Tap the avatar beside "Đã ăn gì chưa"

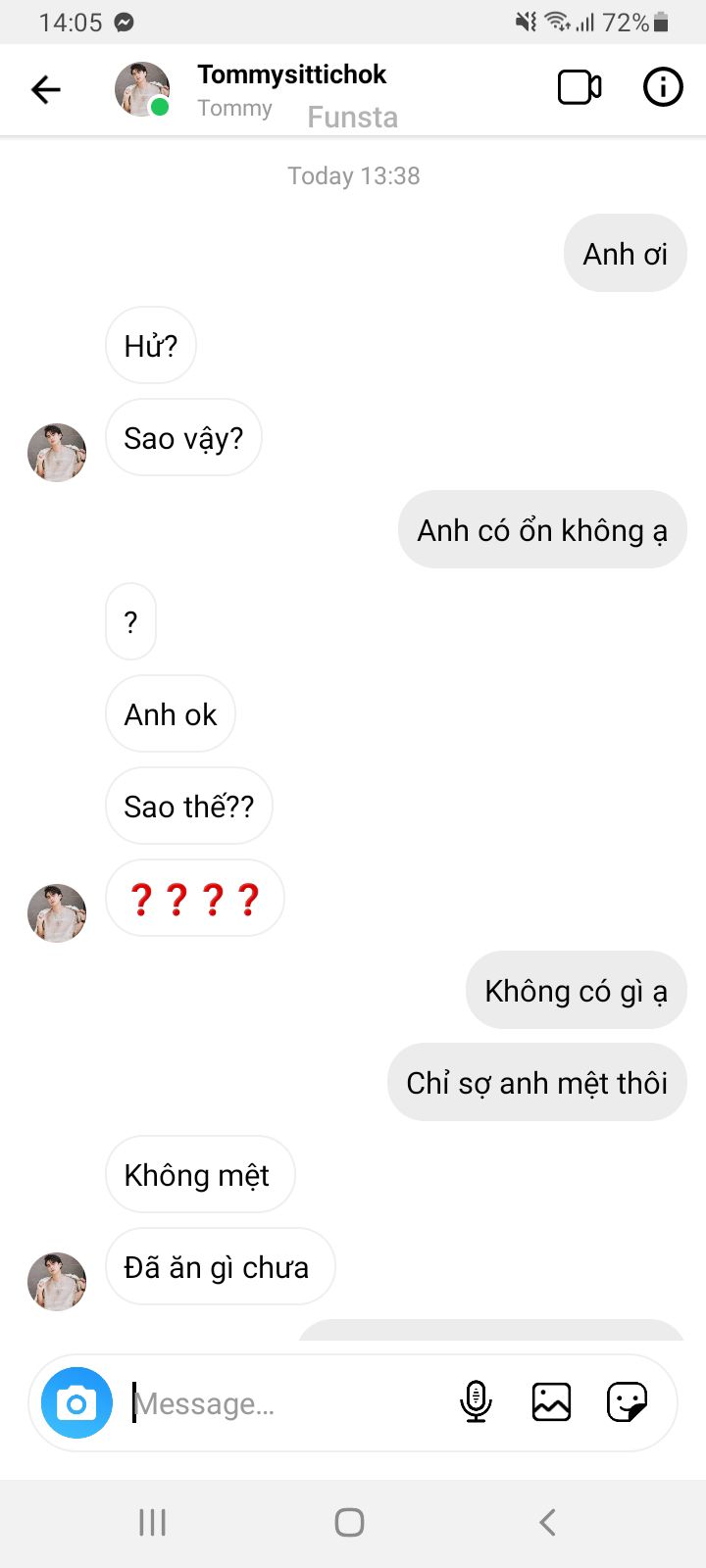57,1281
